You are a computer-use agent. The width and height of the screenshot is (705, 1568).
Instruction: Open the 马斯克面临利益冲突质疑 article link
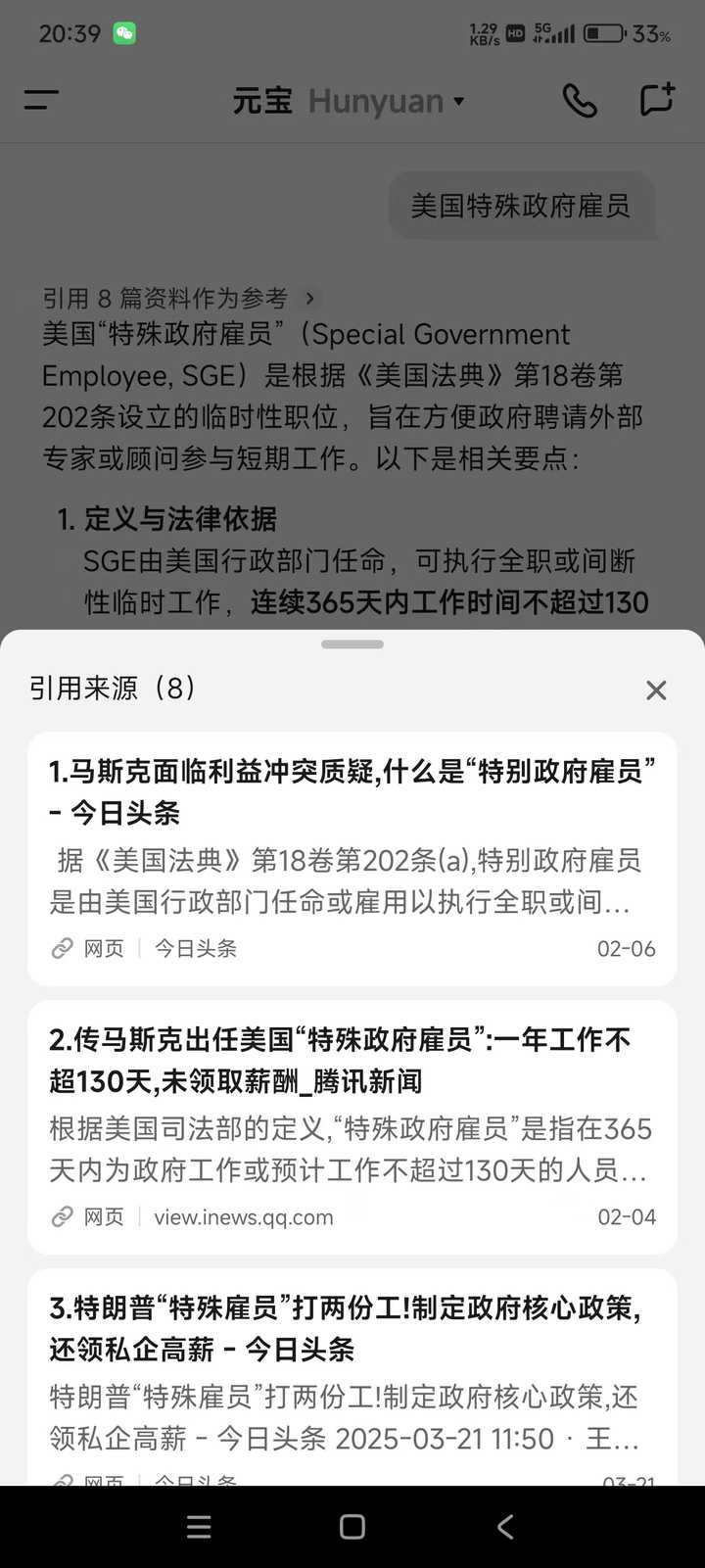point(352,791)
